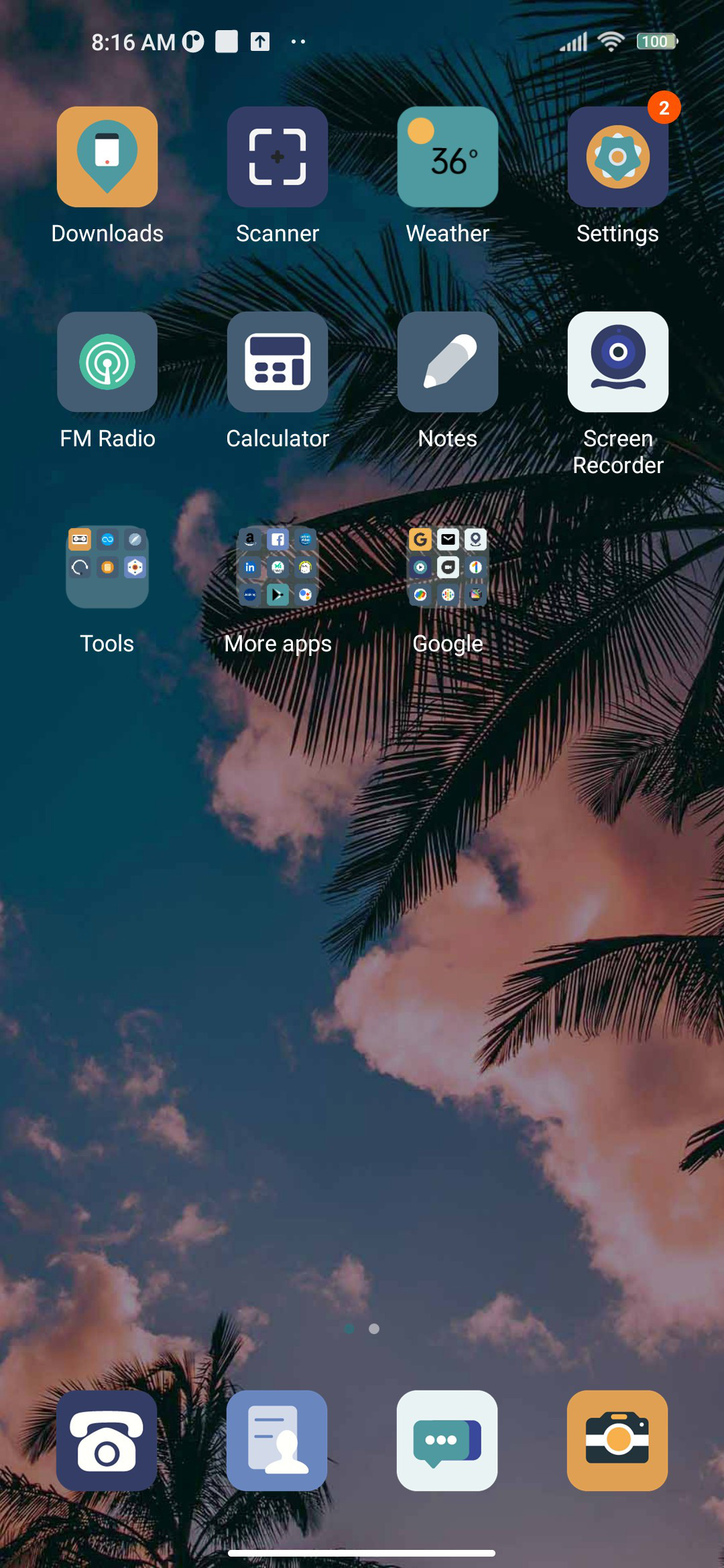
Task: Launch the Messages app in the dock
Action: click(447, 1441)
